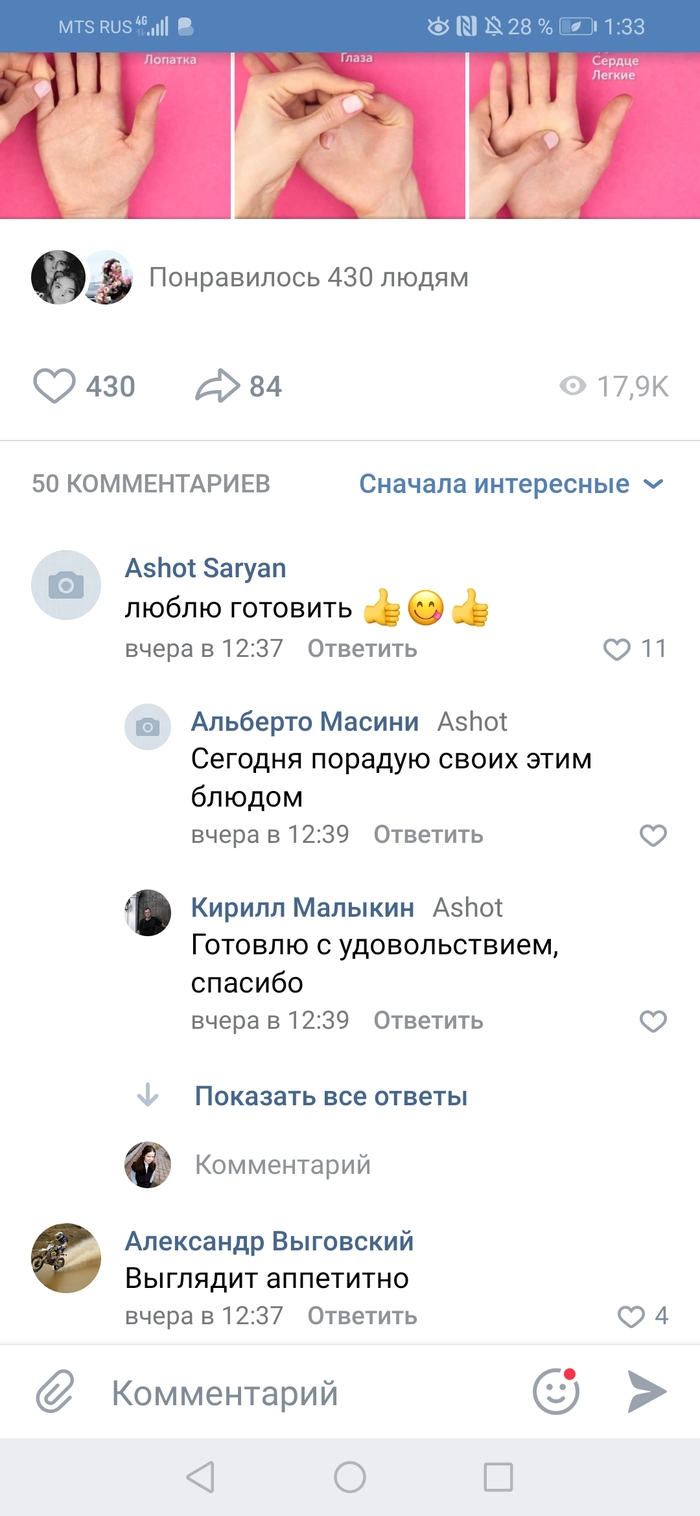Reply to Альберто Масини's comment
The width and height of the screenshot is (700, 1516).
428,835
